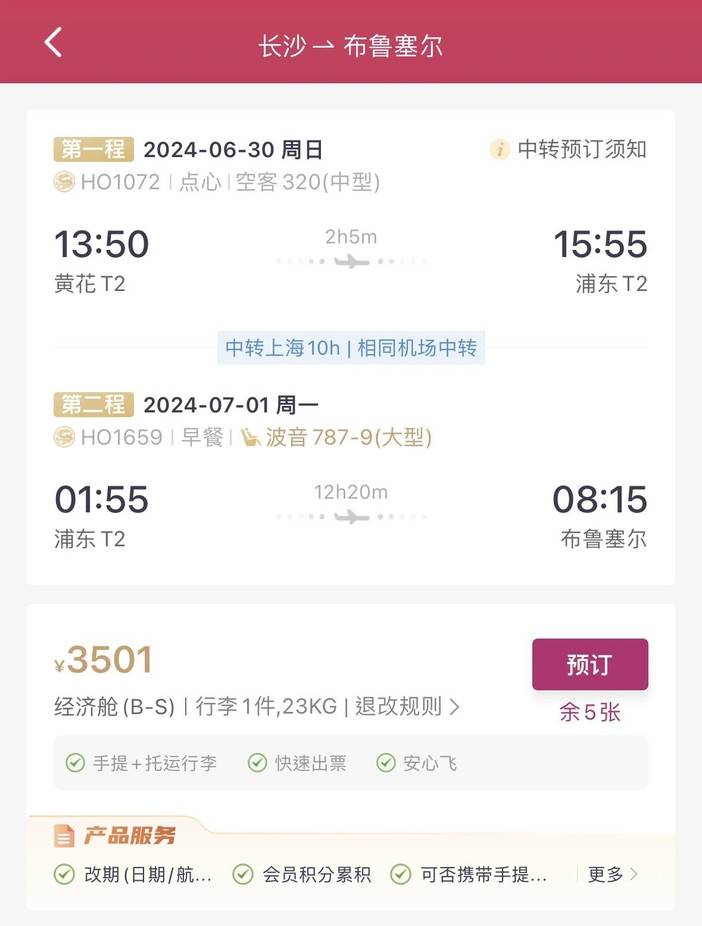Screen dimensions: 702x926
Task: Expand 更多 product services
Action: point(613,874)
